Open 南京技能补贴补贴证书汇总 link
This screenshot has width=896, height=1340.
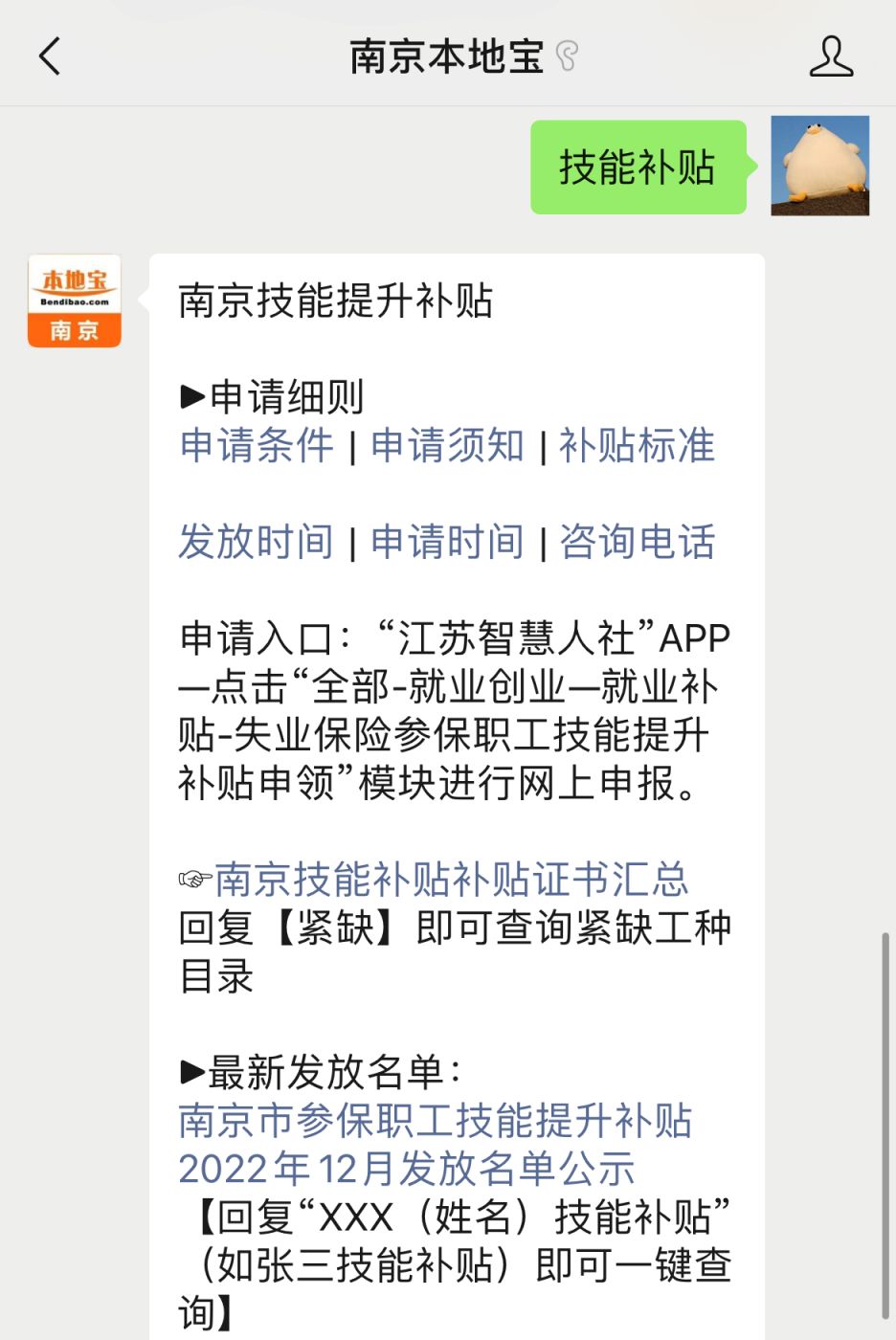point(451,880)
